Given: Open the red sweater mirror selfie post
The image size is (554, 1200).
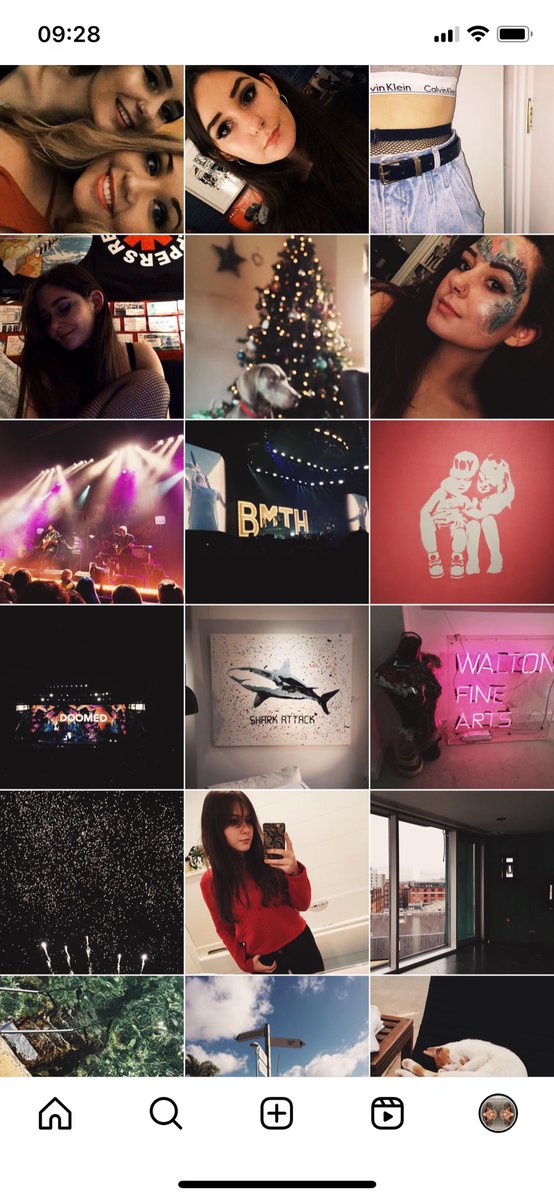Looking at the screenshot, I should (x=277, y=882).
